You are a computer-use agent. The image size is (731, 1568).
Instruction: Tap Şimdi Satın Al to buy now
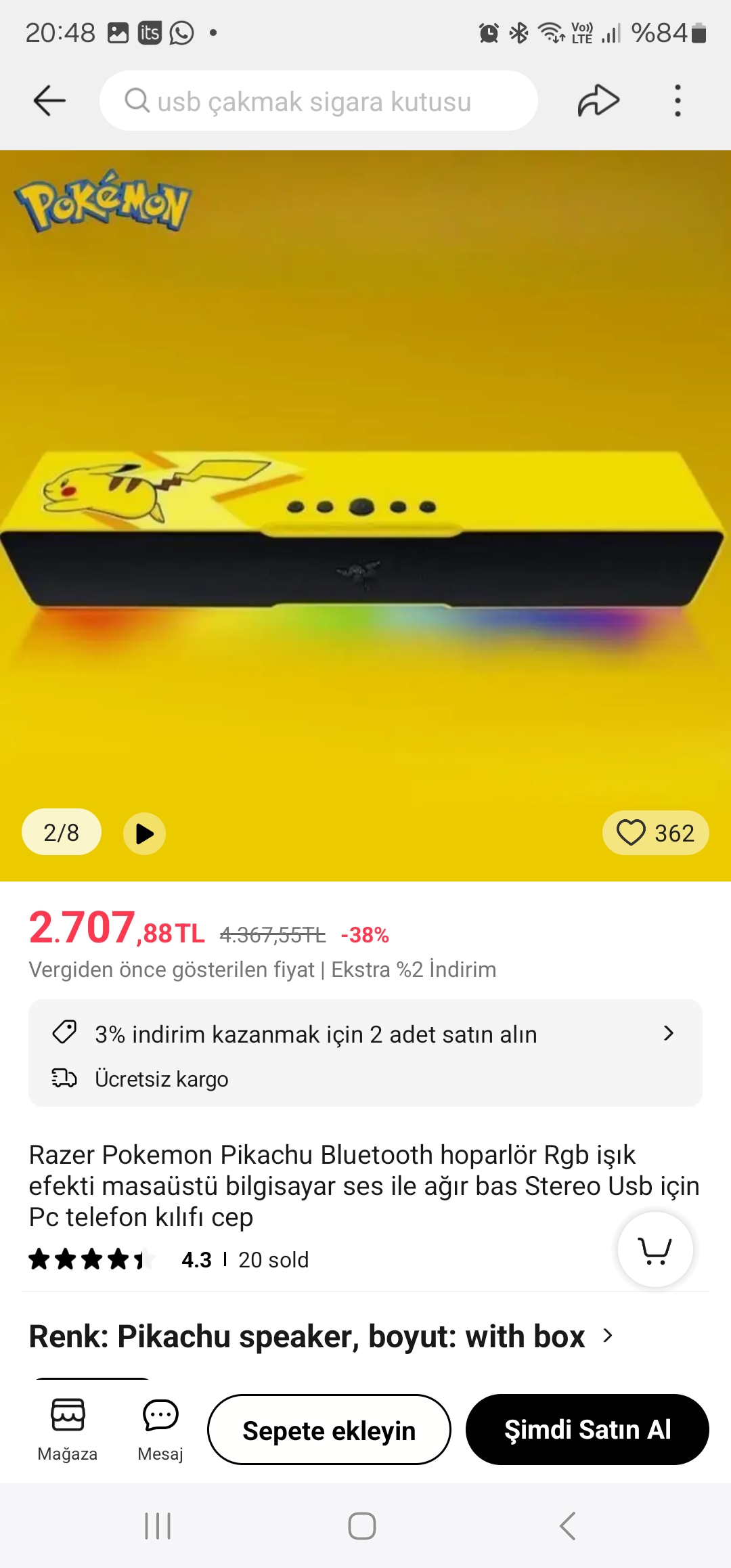point(588,1429)
